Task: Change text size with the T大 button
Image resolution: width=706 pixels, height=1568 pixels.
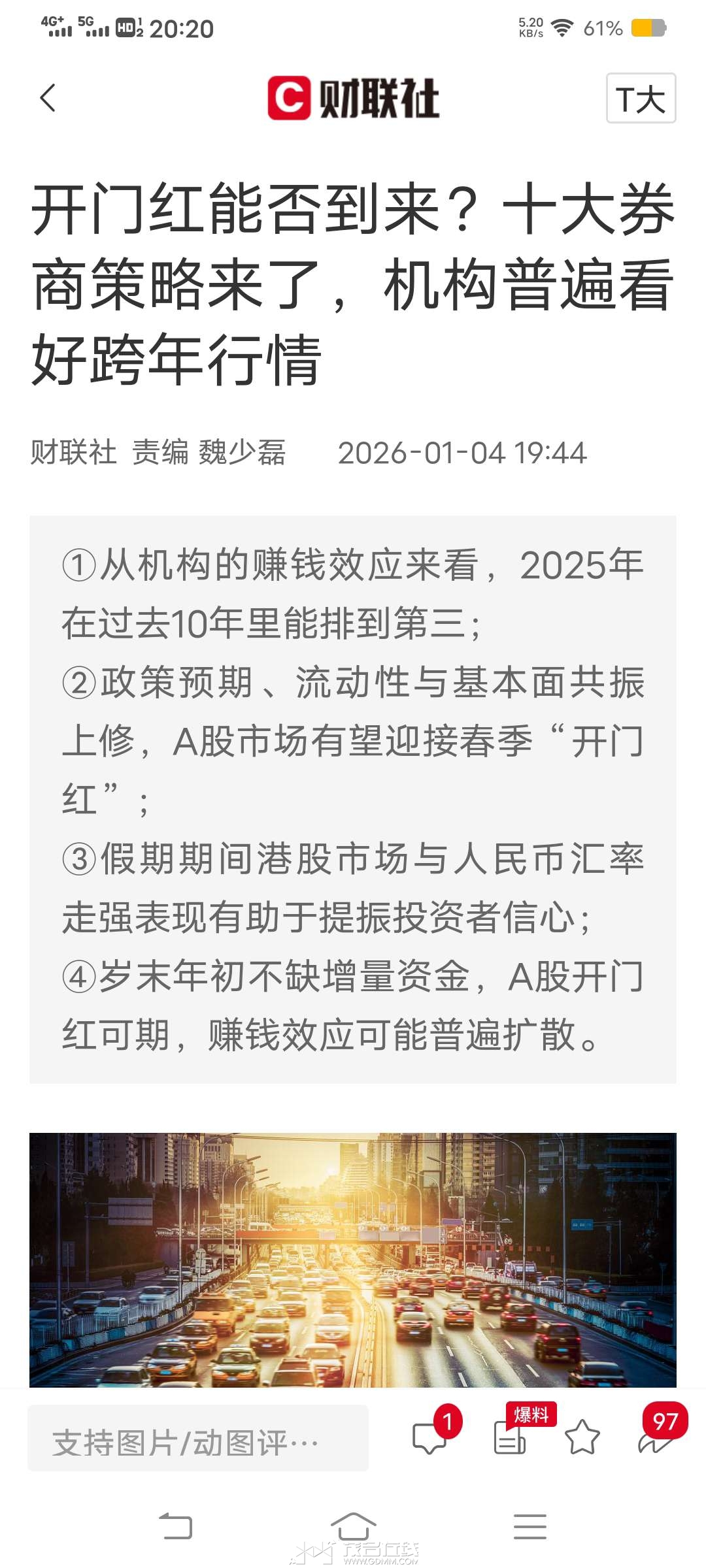Action: (x=641, y=99)
